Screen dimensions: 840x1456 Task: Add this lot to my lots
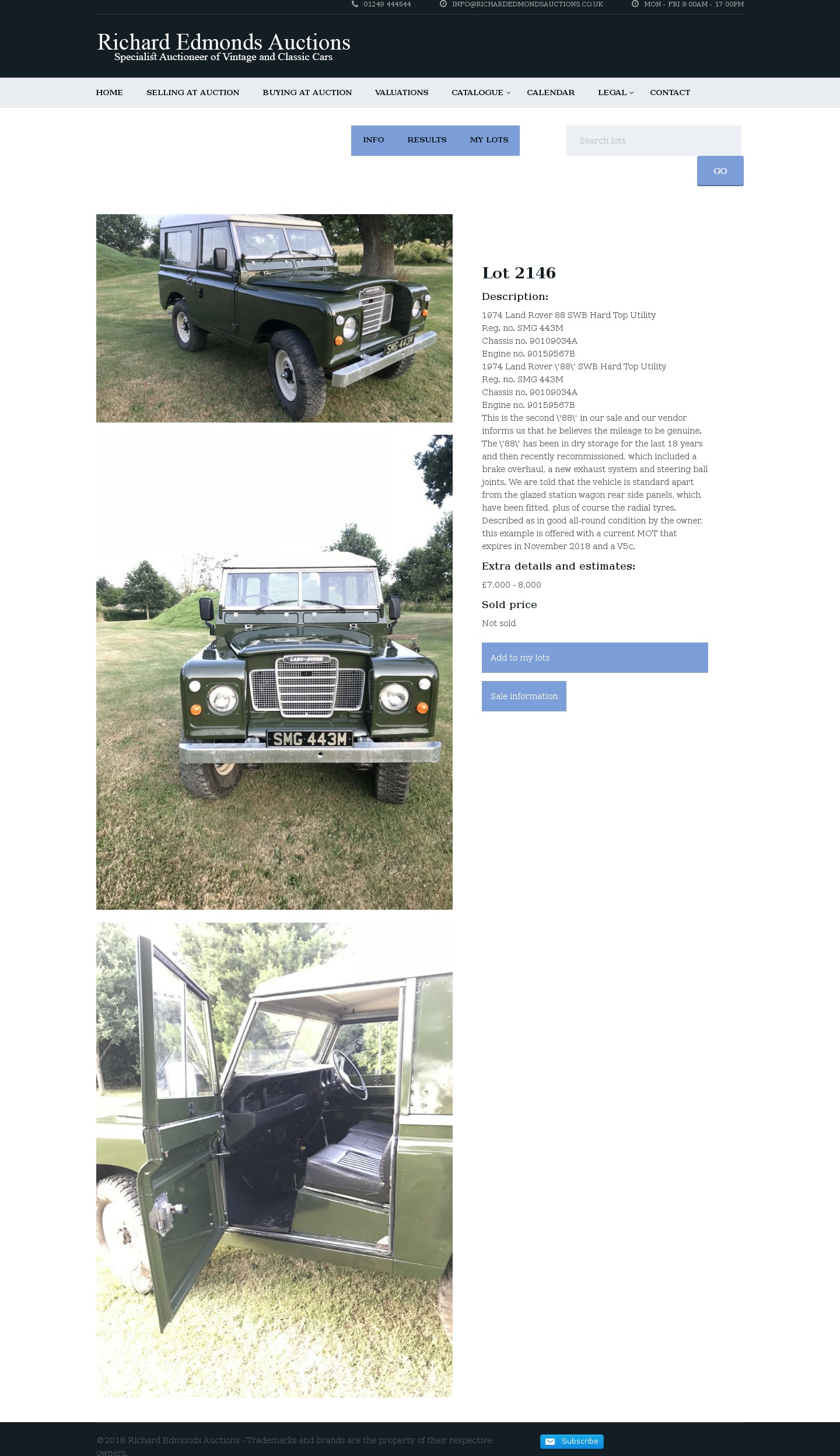pyautogui.click(x=594, y=658)
